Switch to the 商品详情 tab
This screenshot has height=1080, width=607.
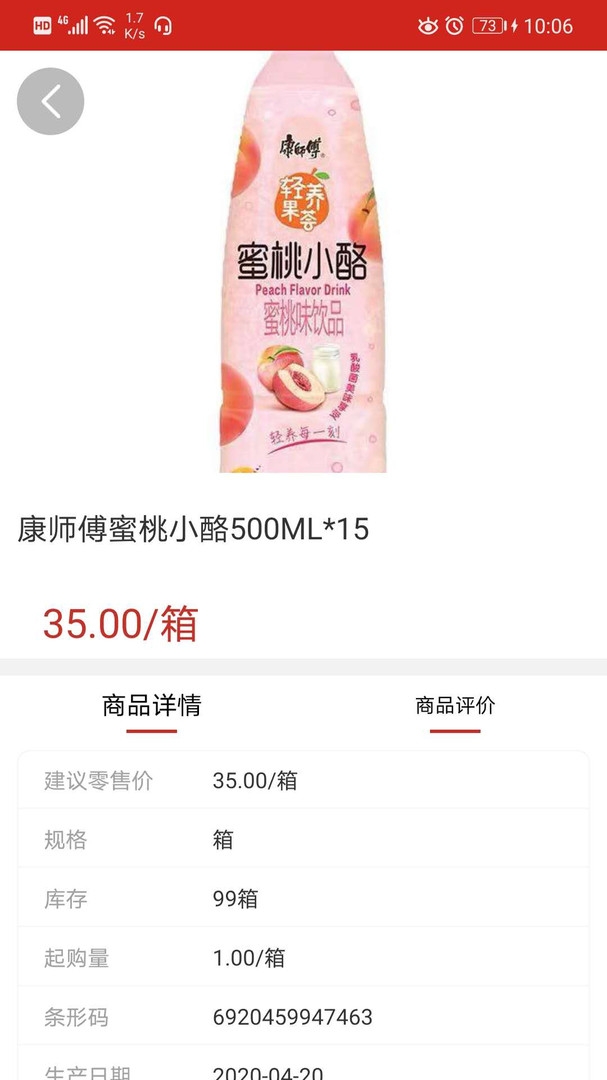pos(151,706)
